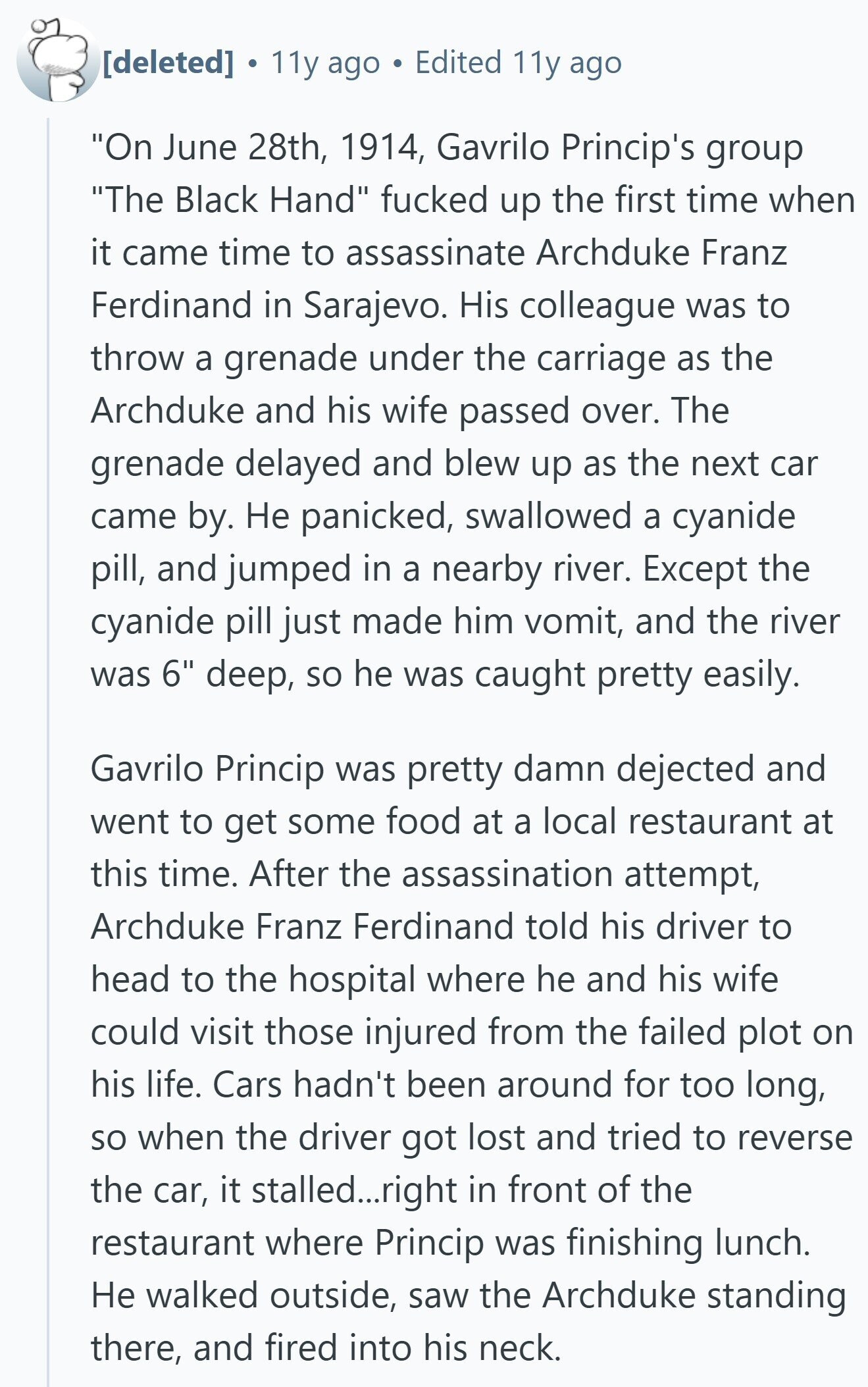This screenshot has width=868, height=1387.
Task: Click the first paragraph of the comment
Action: tap(428, 408)
